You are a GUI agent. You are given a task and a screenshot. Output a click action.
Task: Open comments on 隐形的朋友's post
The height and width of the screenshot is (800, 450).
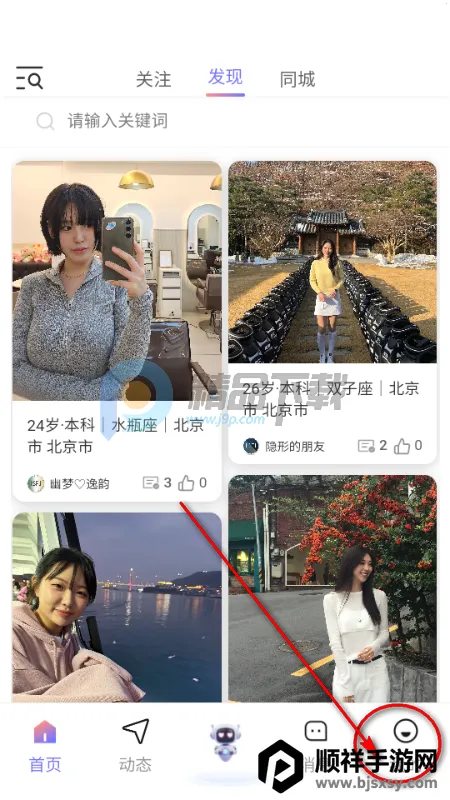point(372,446)
